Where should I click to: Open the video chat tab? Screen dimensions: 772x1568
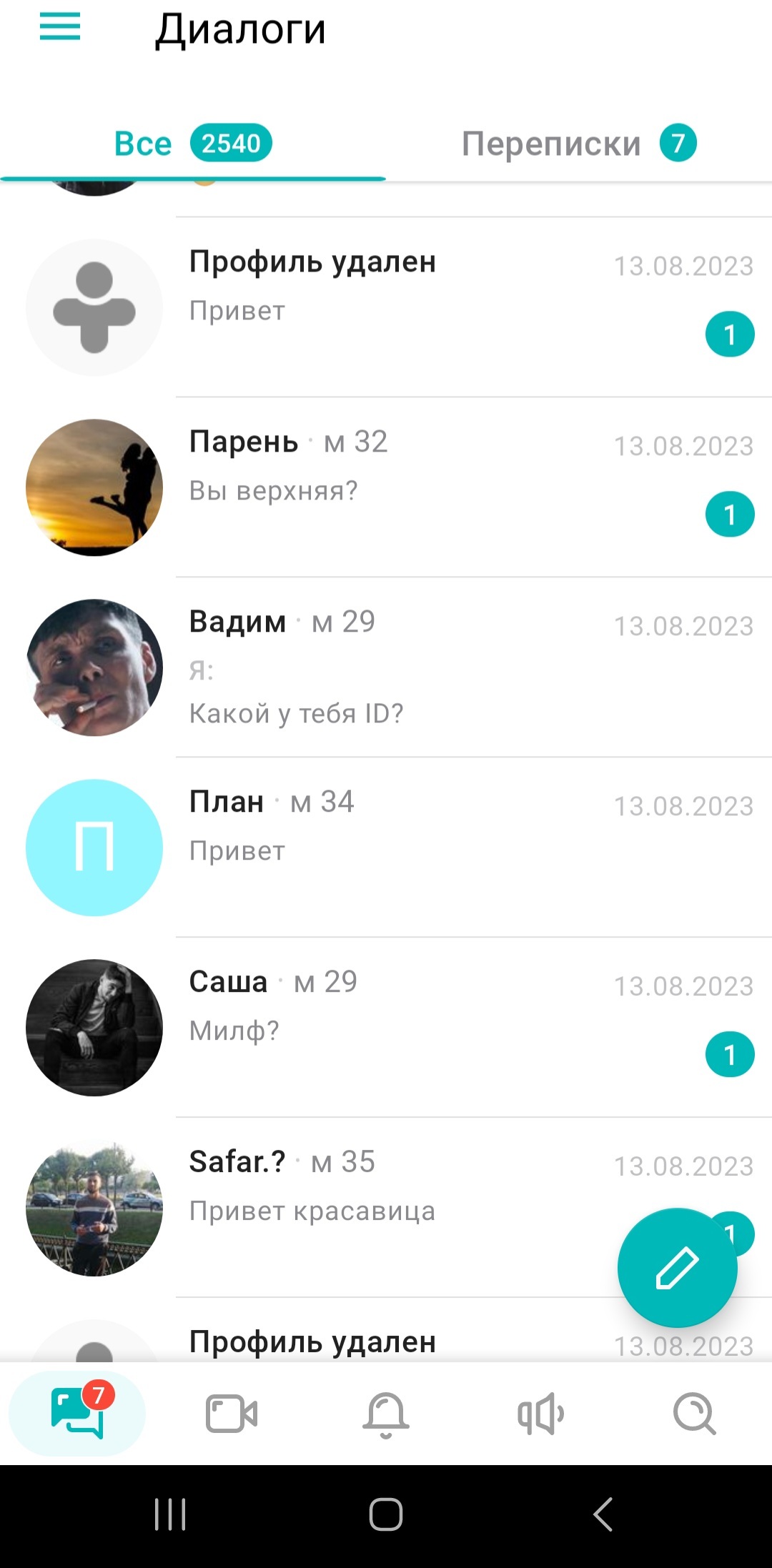click(231, 1413)
